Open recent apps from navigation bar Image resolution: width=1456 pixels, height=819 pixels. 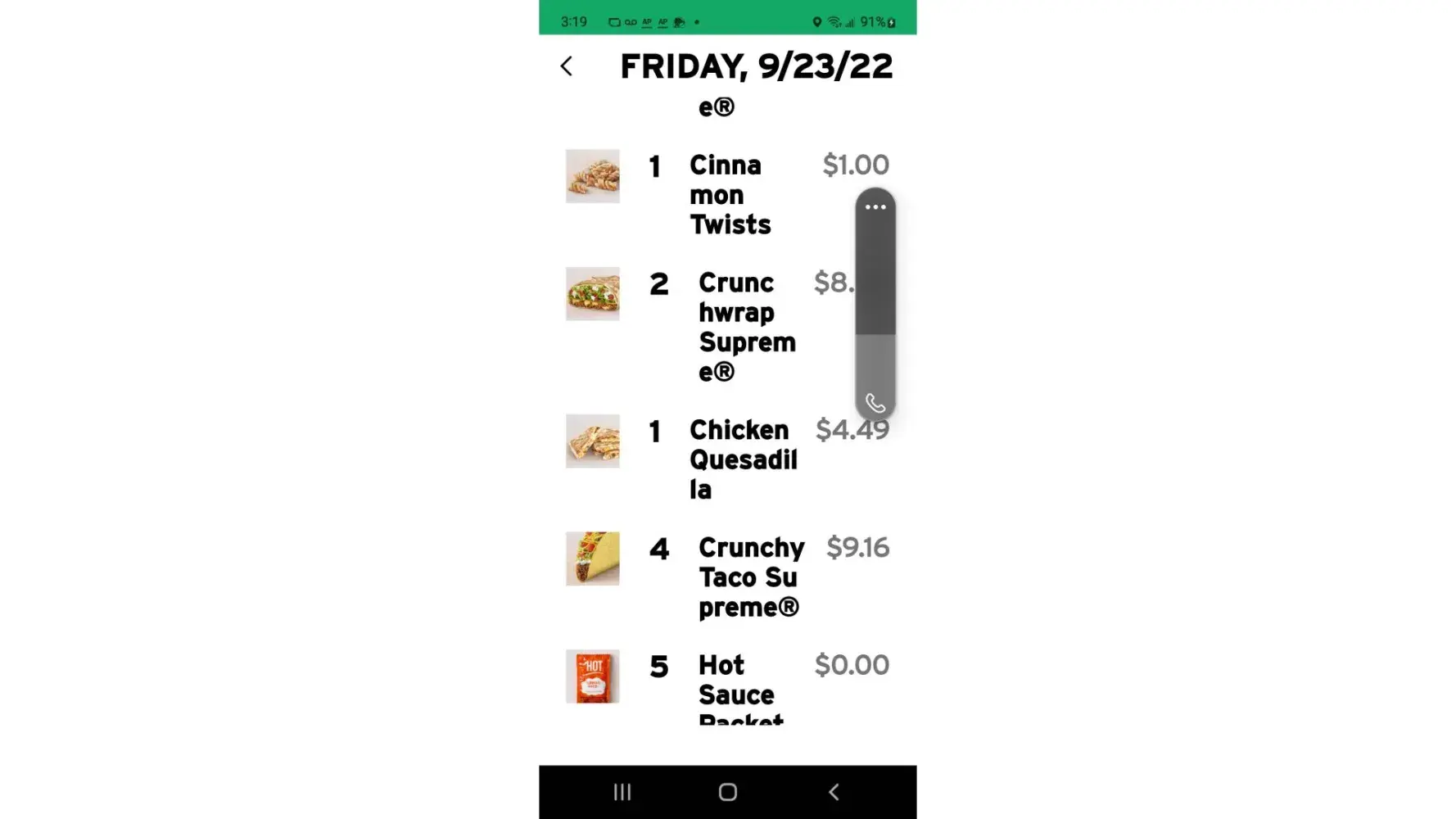coord(622,792)
